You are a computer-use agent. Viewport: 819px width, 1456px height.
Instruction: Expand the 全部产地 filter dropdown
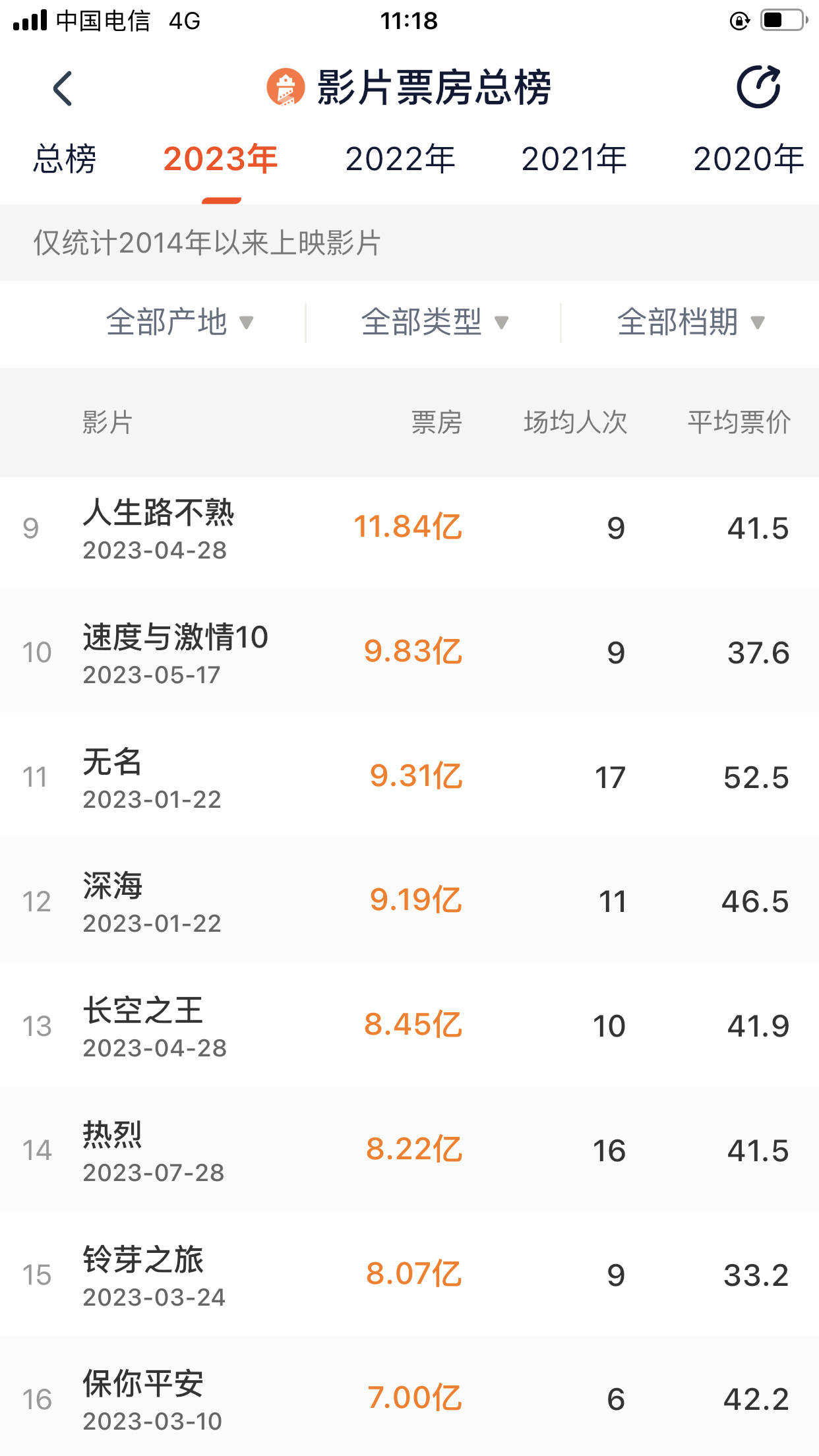click(x=179, y=322)
